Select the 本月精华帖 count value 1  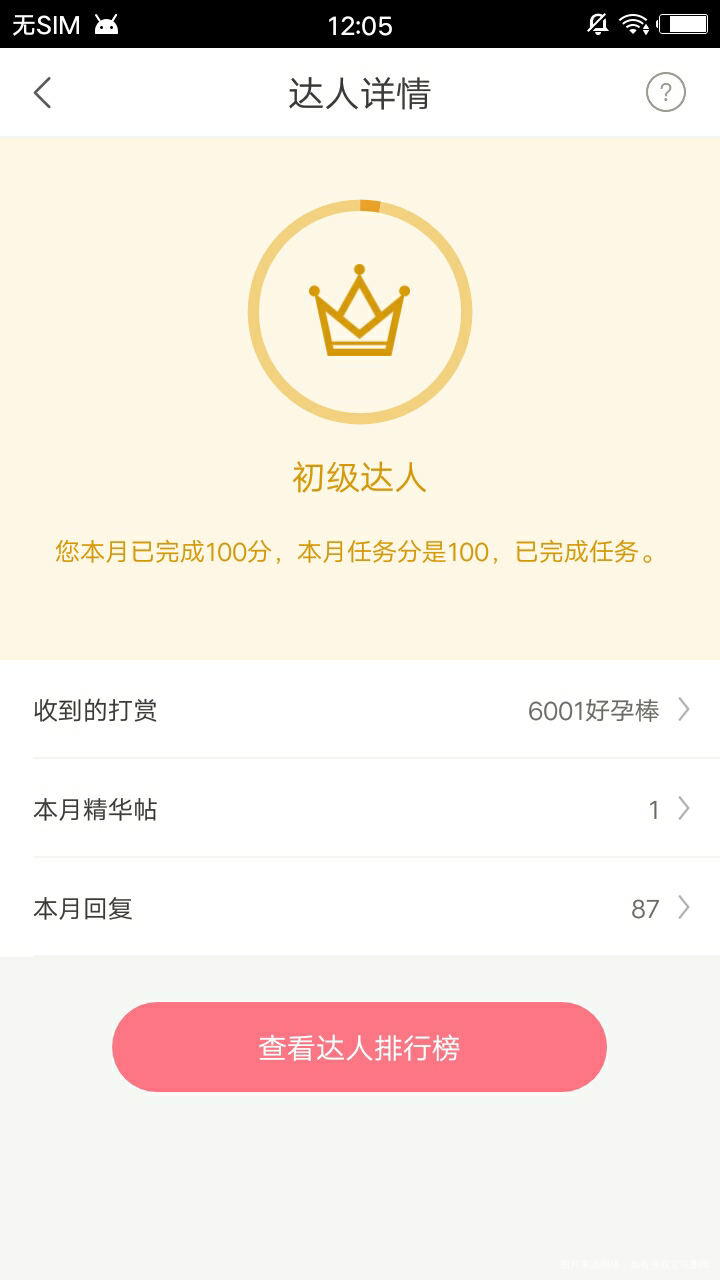tap(655, 808)
